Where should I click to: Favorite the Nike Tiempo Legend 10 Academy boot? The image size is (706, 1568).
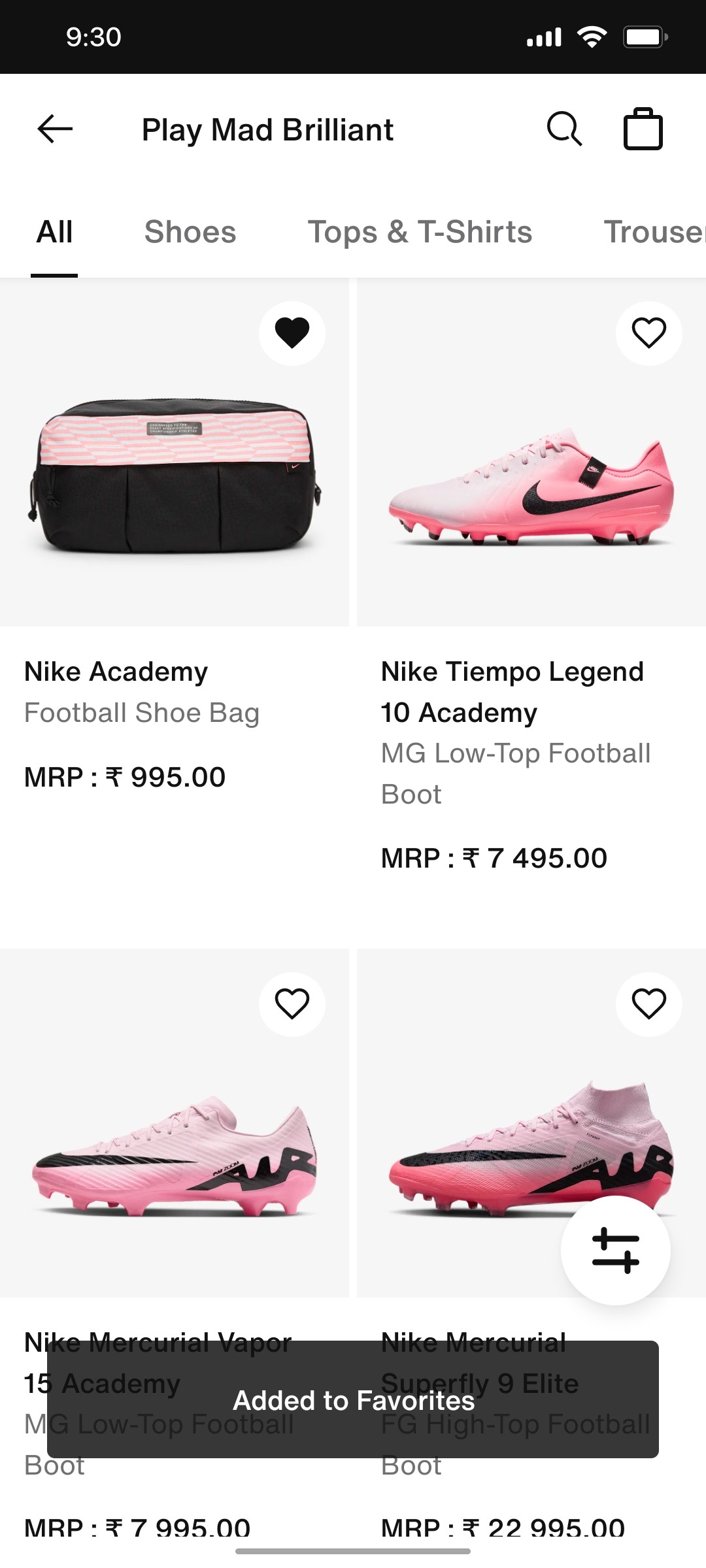[x=648, y=333]
